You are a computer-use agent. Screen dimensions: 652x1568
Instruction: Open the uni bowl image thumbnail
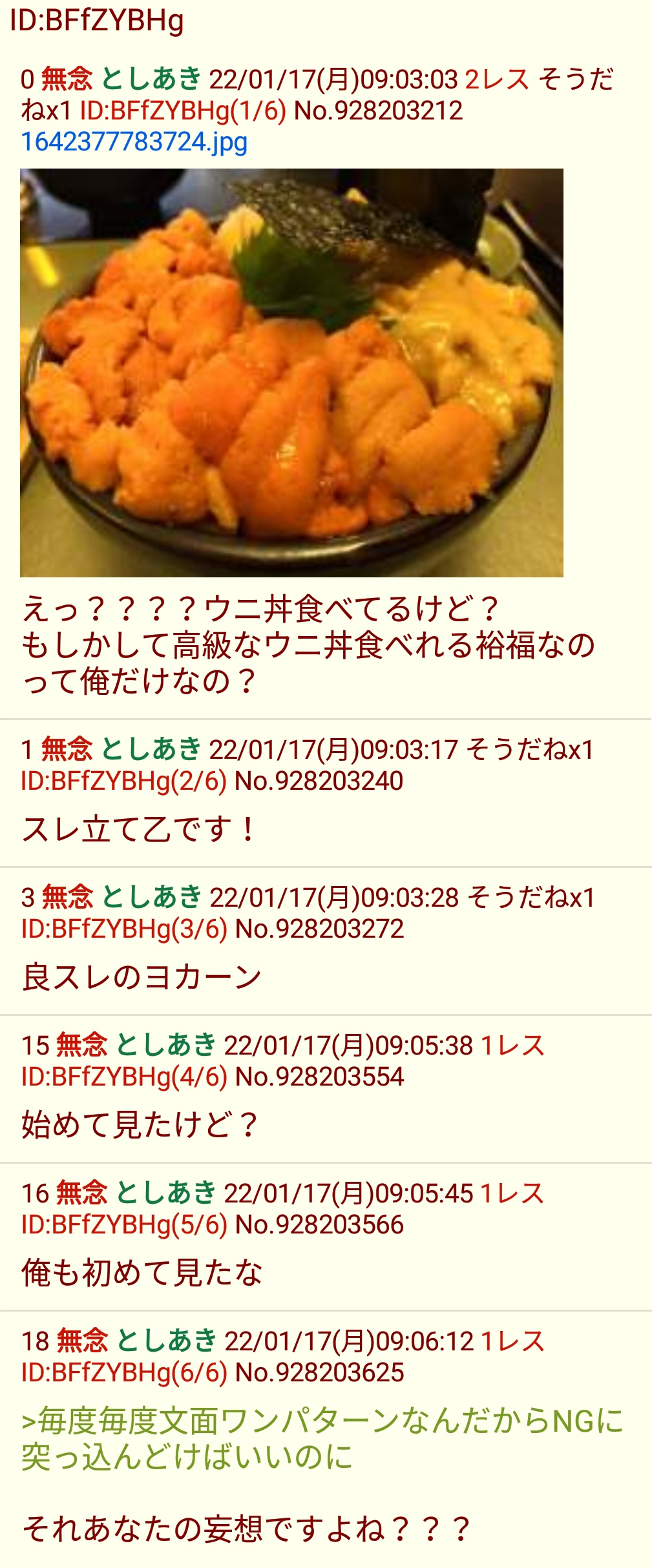[291, 373]
